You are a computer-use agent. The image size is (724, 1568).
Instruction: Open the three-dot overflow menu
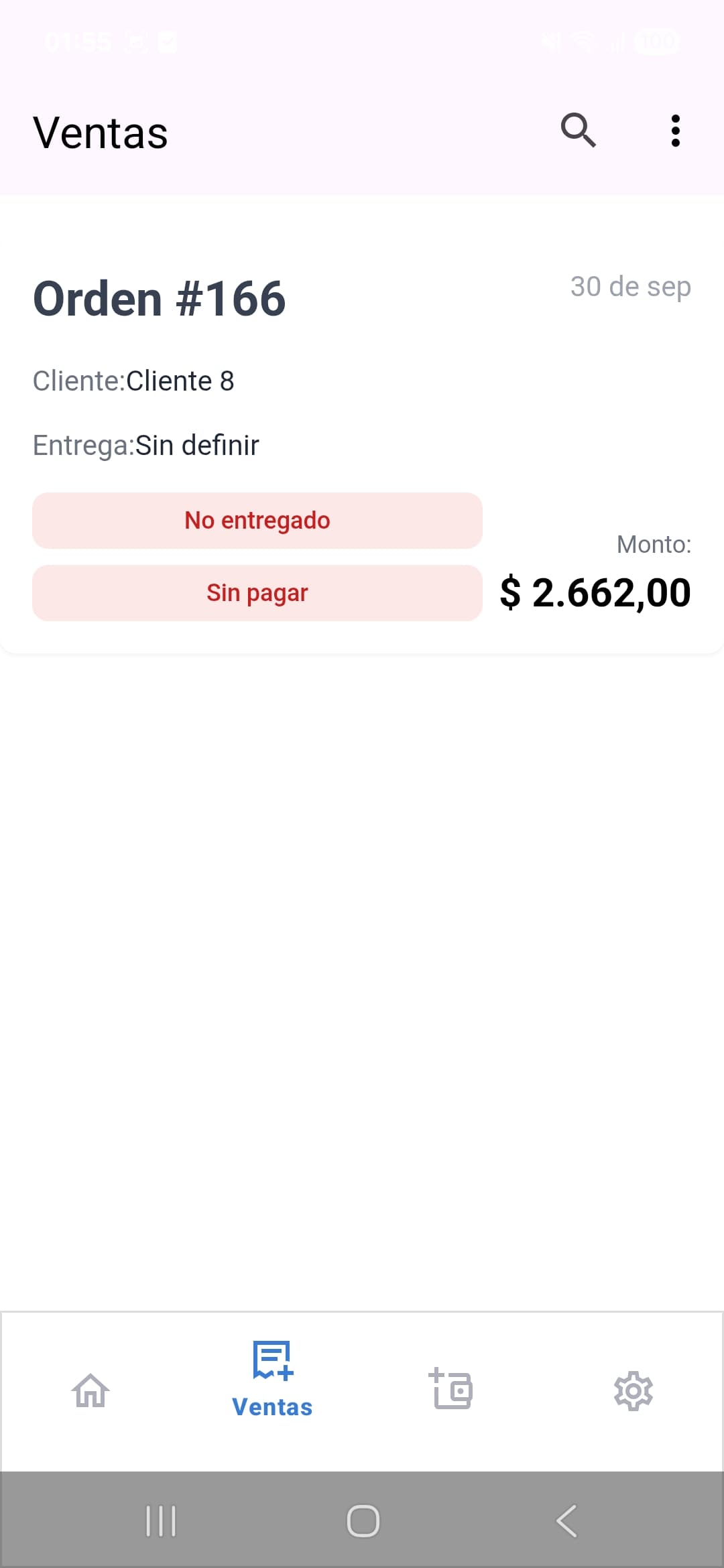[676, 131]
